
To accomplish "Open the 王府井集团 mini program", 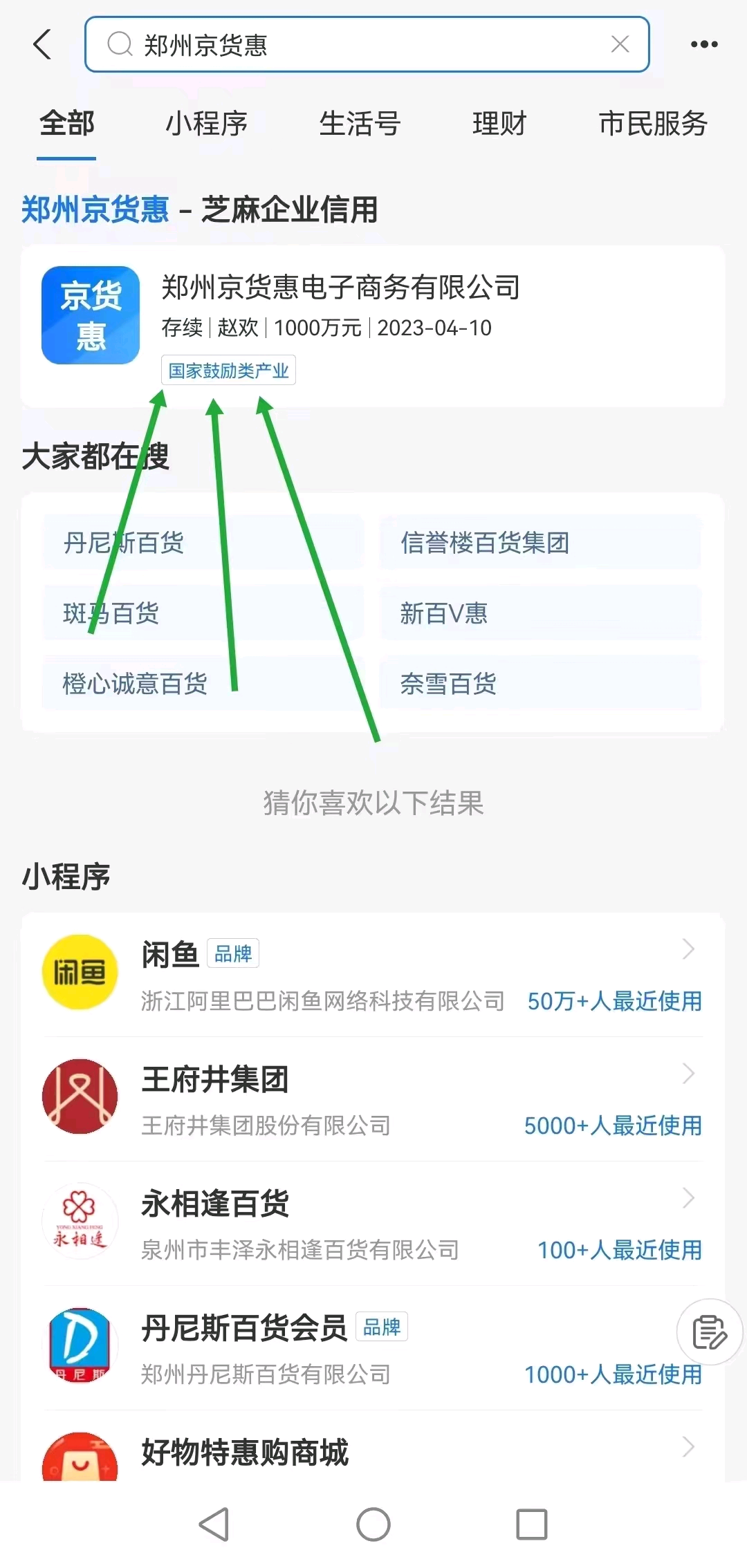I will coord(373,1098).
